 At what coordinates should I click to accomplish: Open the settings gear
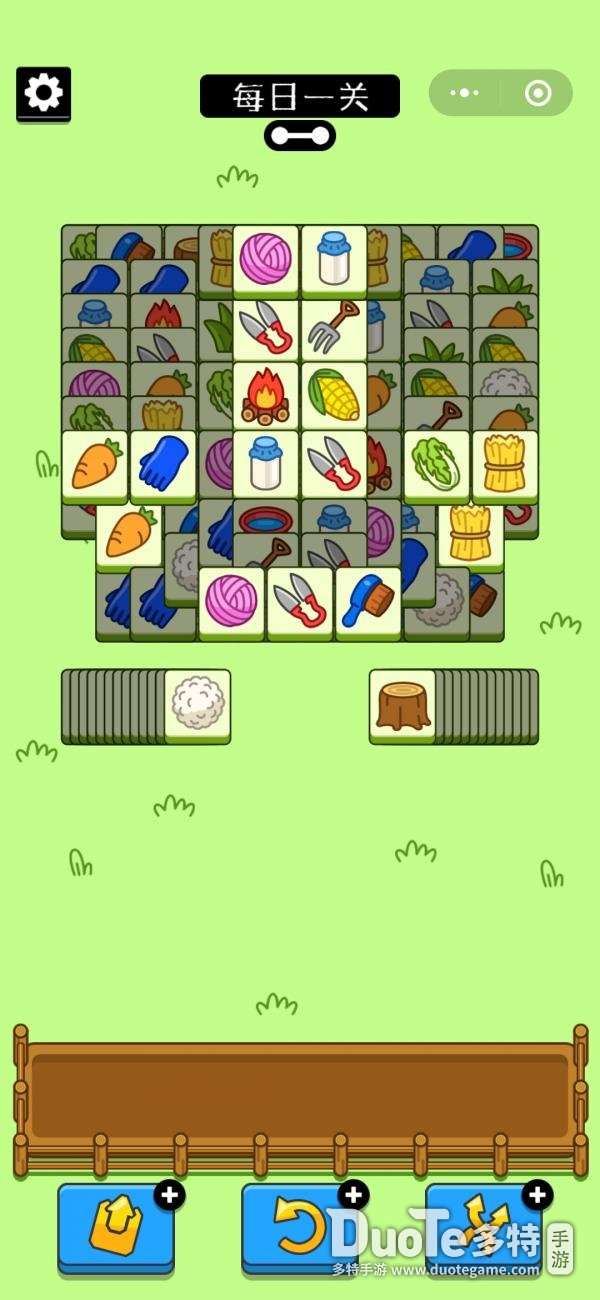coord(43,94)
